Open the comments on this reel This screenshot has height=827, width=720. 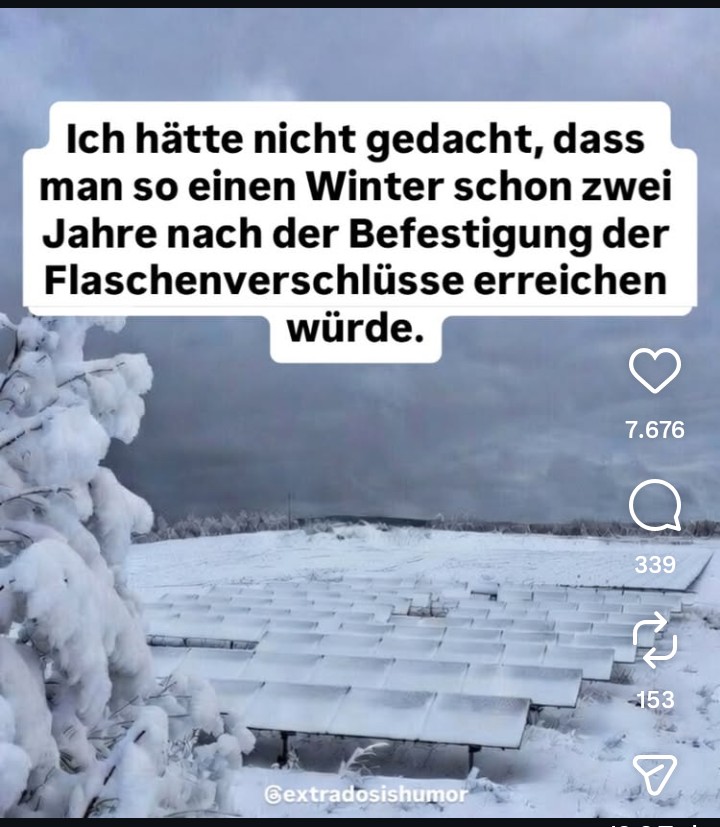click(655, 507)
